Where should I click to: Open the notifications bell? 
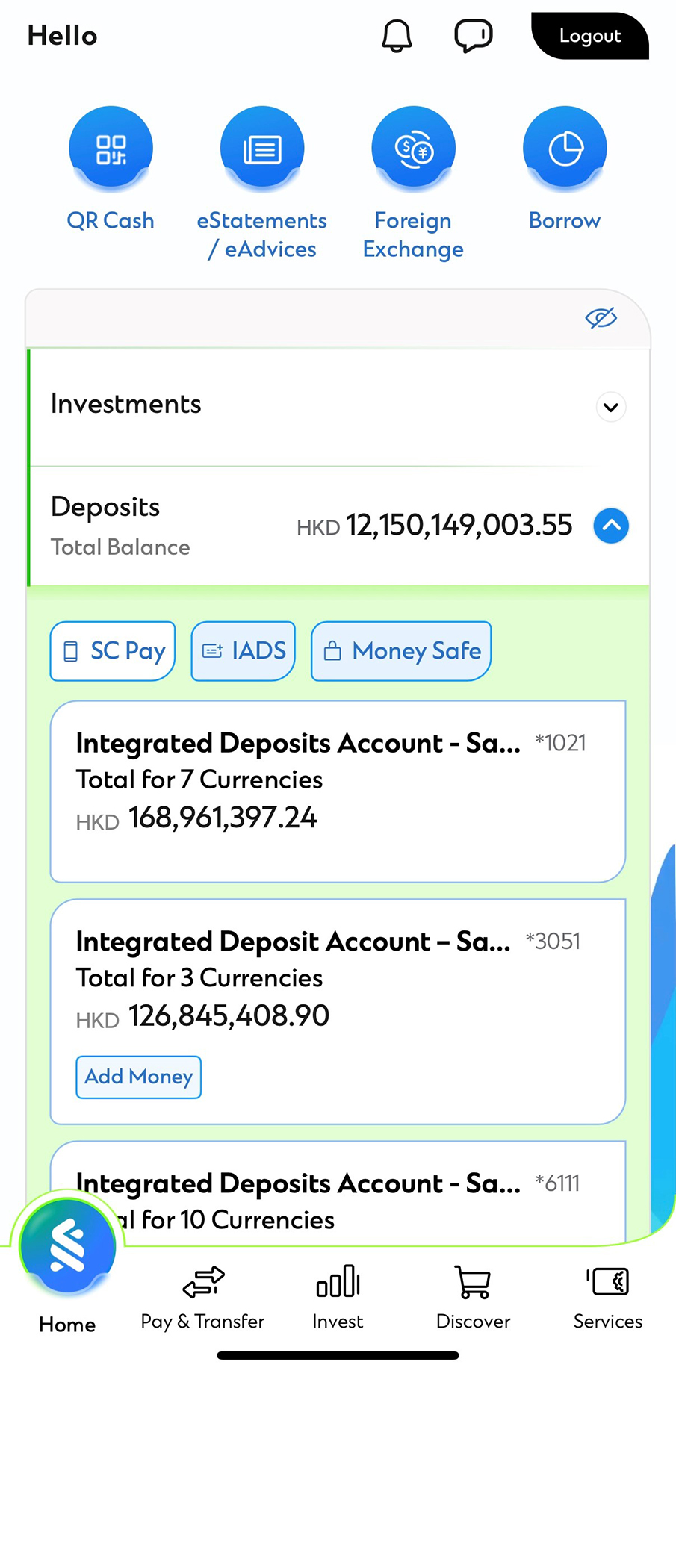(x=397, y=35)
